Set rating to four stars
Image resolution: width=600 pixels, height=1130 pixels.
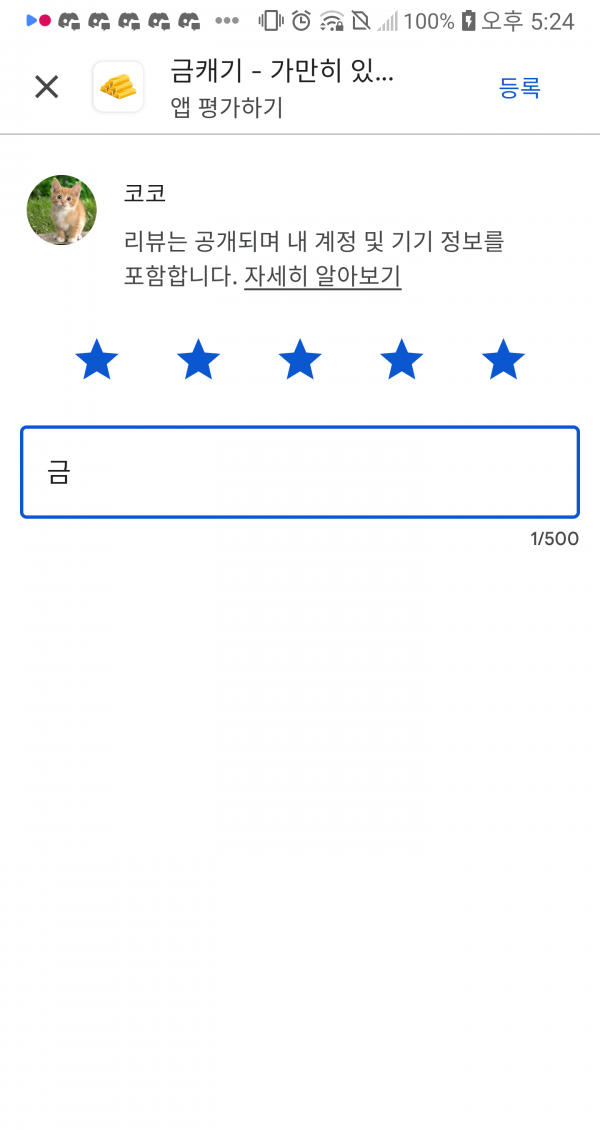tap(401, 359)
